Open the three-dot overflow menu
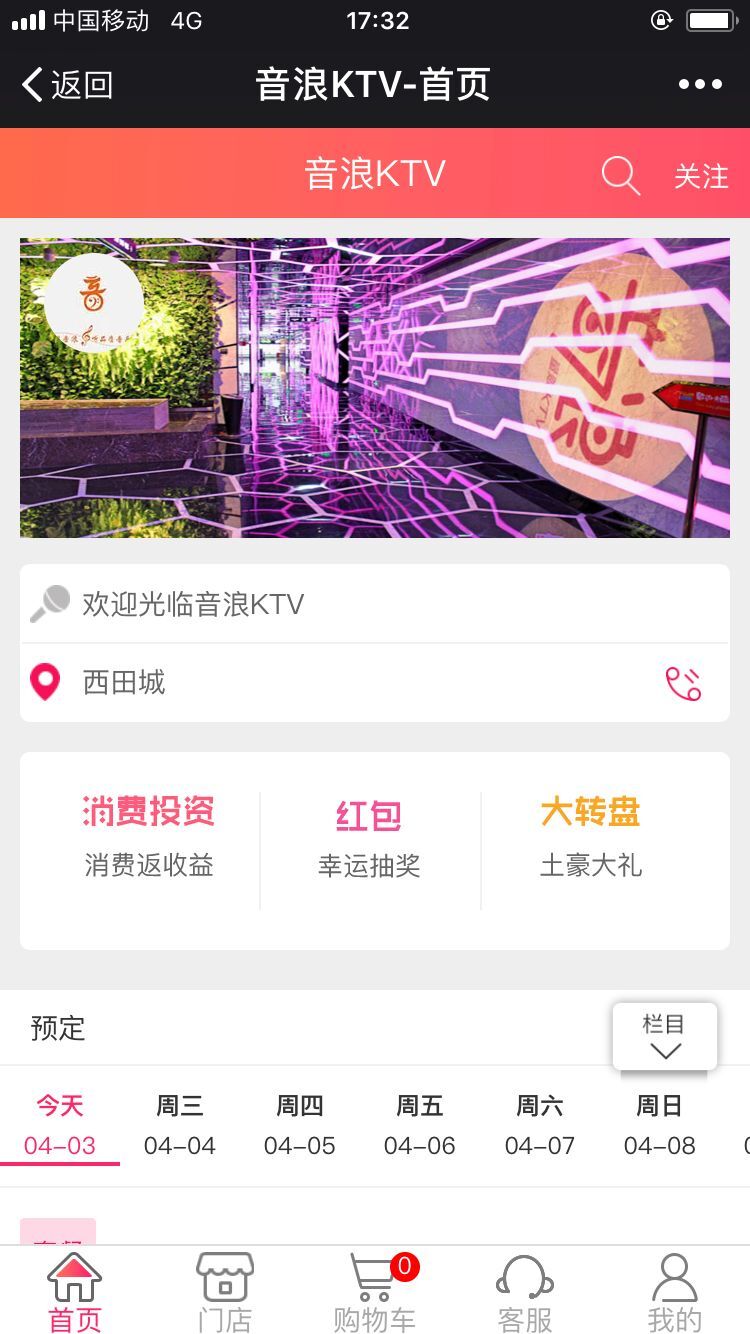Screen dimensions: 750x1334 tap(700, 85)
